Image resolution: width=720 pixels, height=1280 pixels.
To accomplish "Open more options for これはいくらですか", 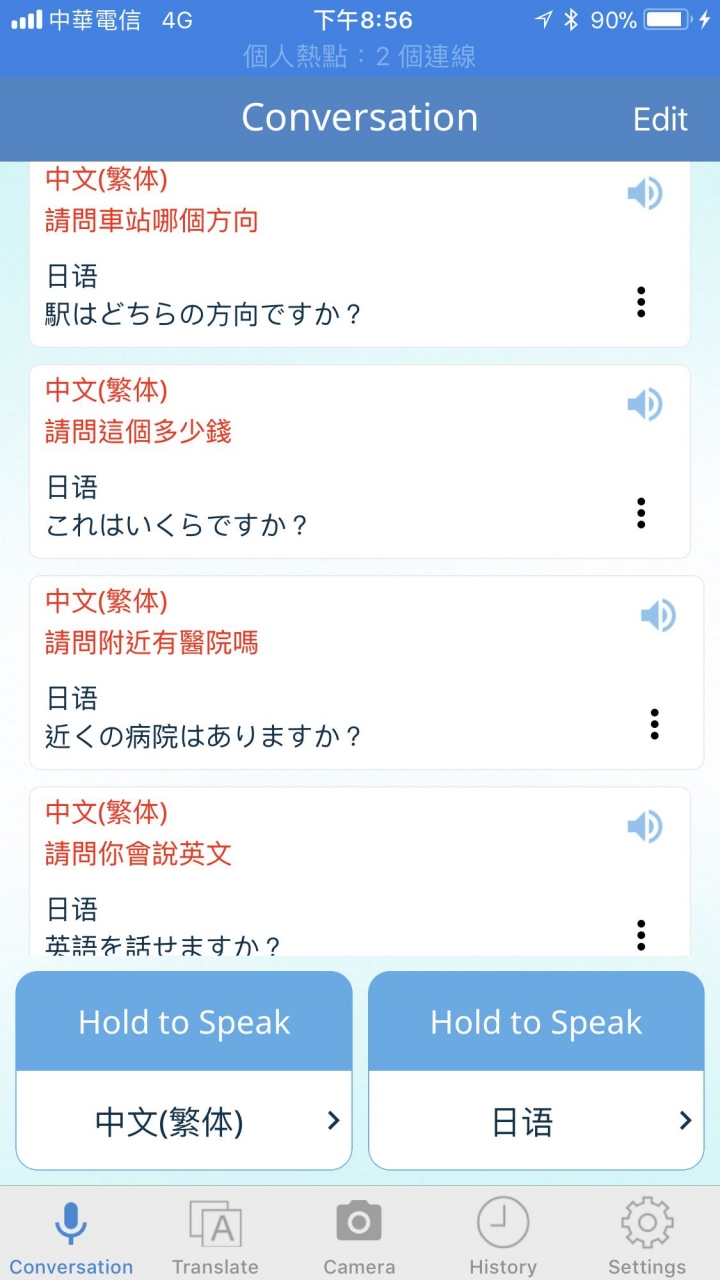I will point(641,513).
